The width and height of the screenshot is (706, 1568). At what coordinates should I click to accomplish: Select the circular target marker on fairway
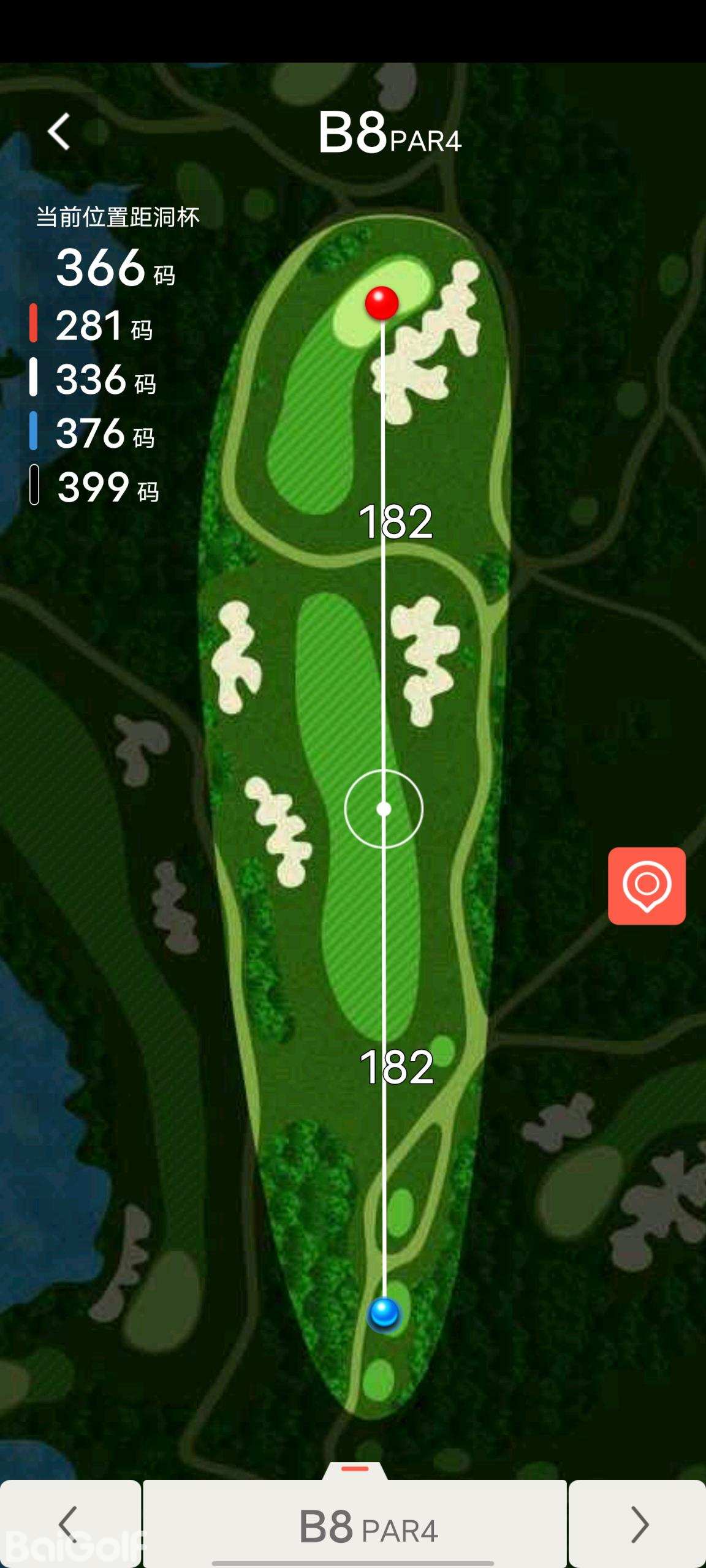(x=384, y=809)
